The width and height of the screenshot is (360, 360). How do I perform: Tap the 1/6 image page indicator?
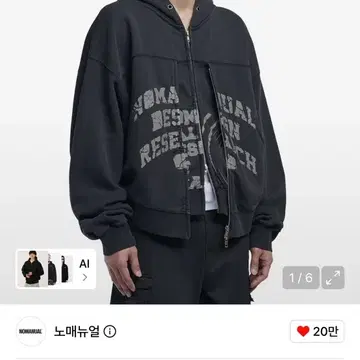tap(301, 277)
